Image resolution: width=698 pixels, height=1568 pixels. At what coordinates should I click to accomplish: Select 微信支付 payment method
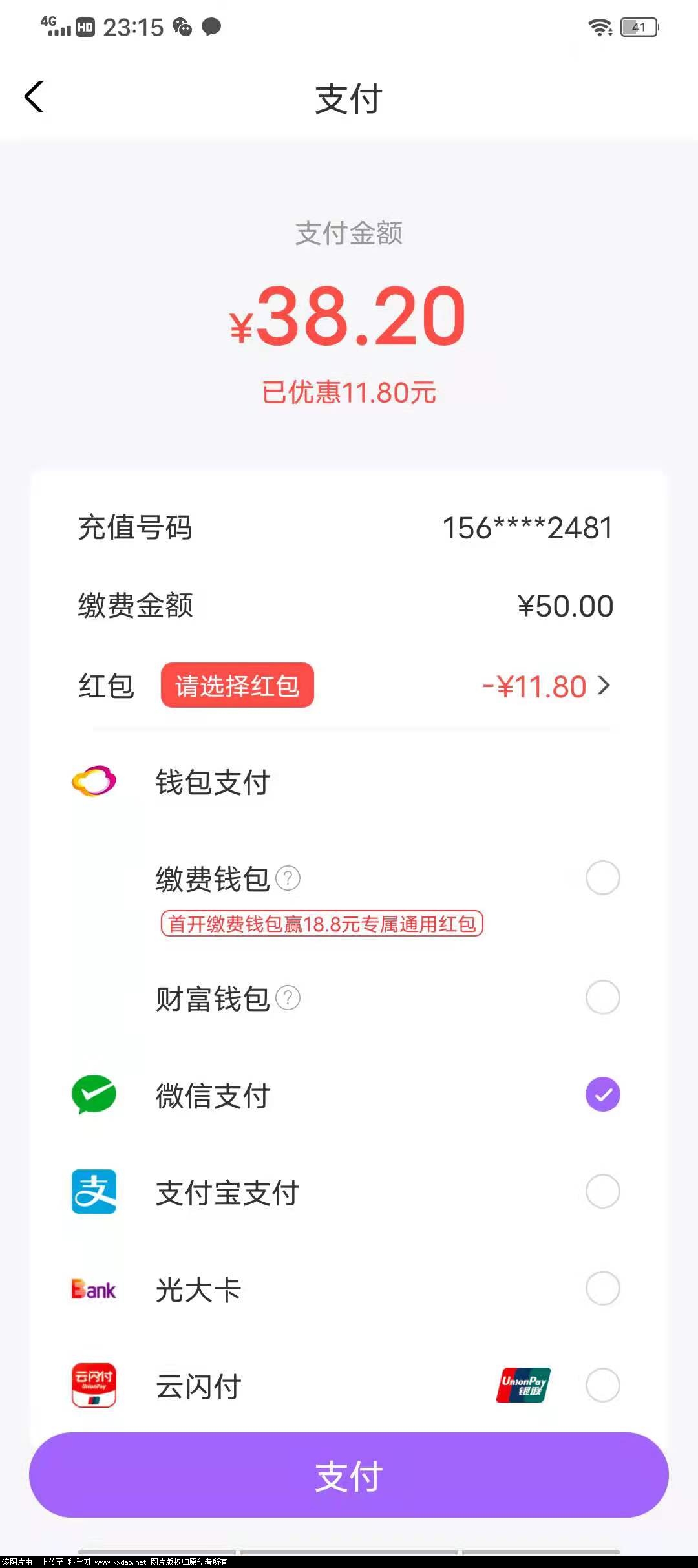602,1094
